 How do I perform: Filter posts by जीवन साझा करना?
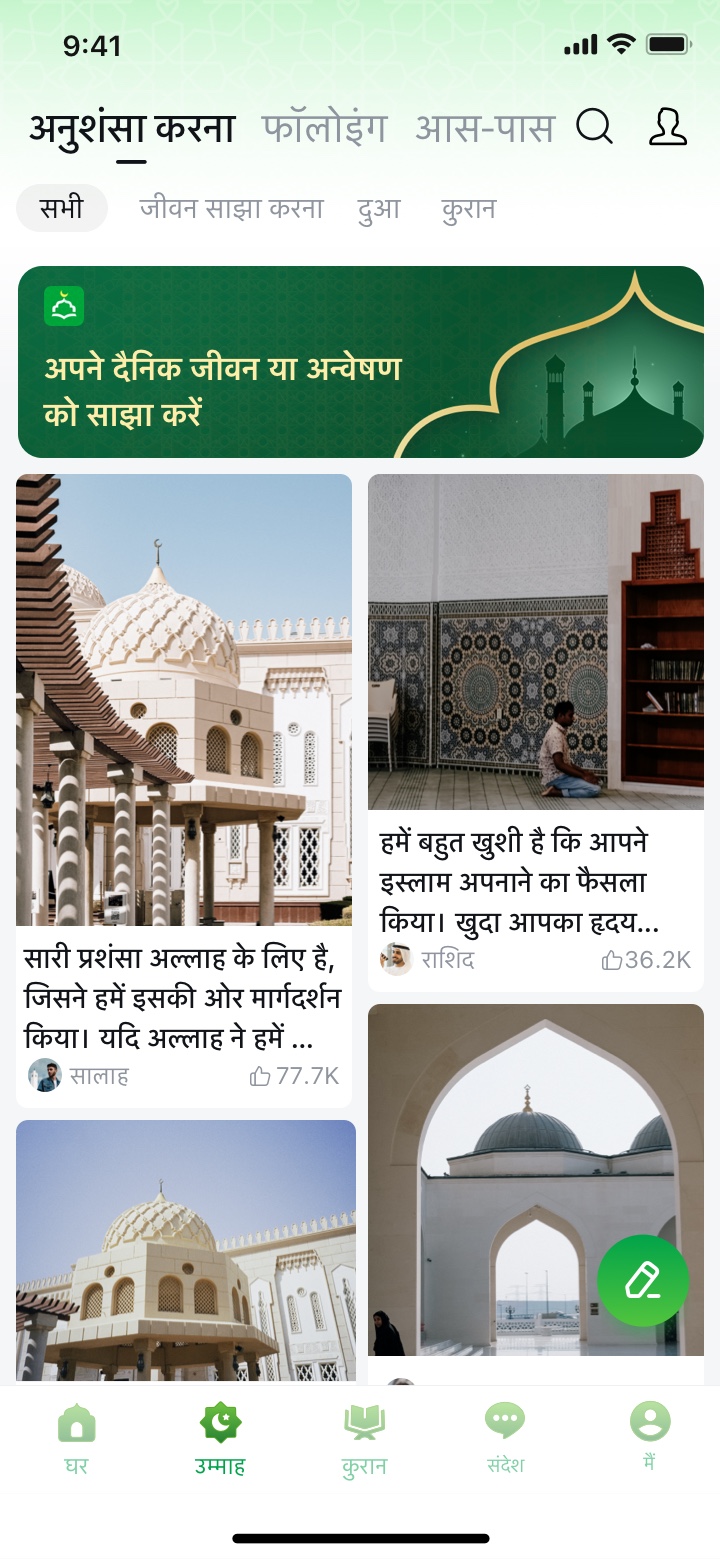231,208
